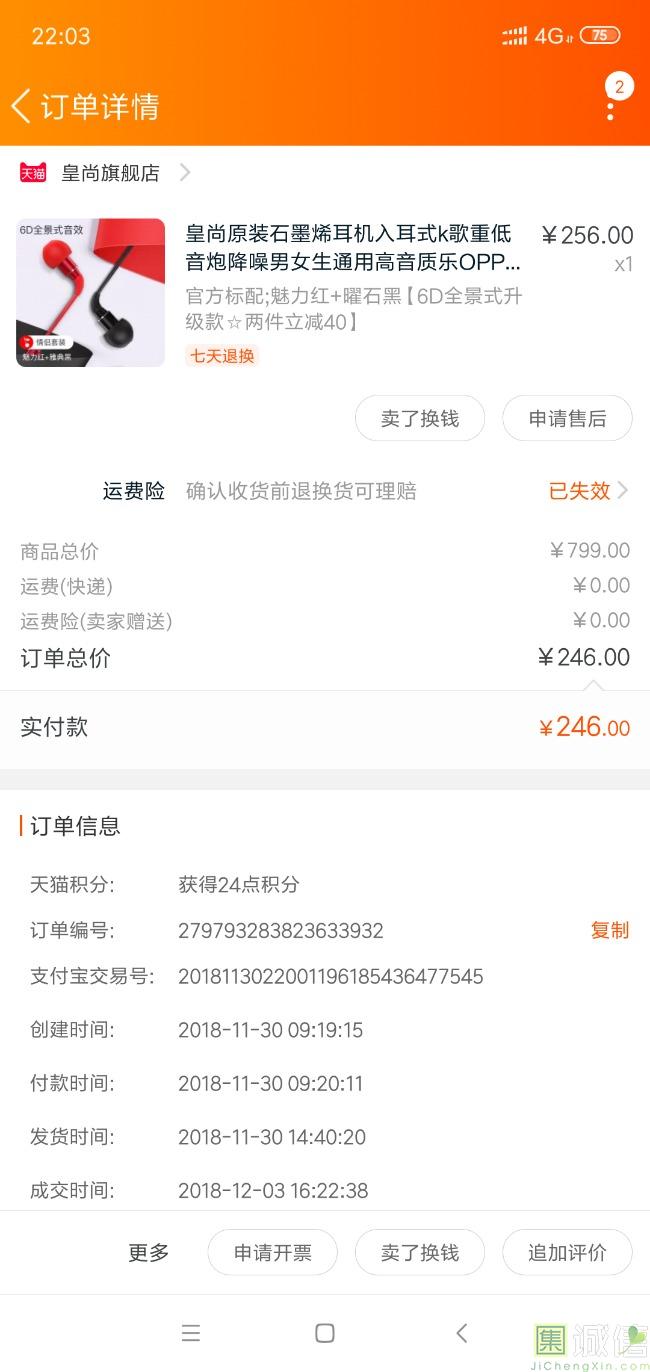
Task: Open the earphone product thumbnail
Action: click(x=90, y=292)
